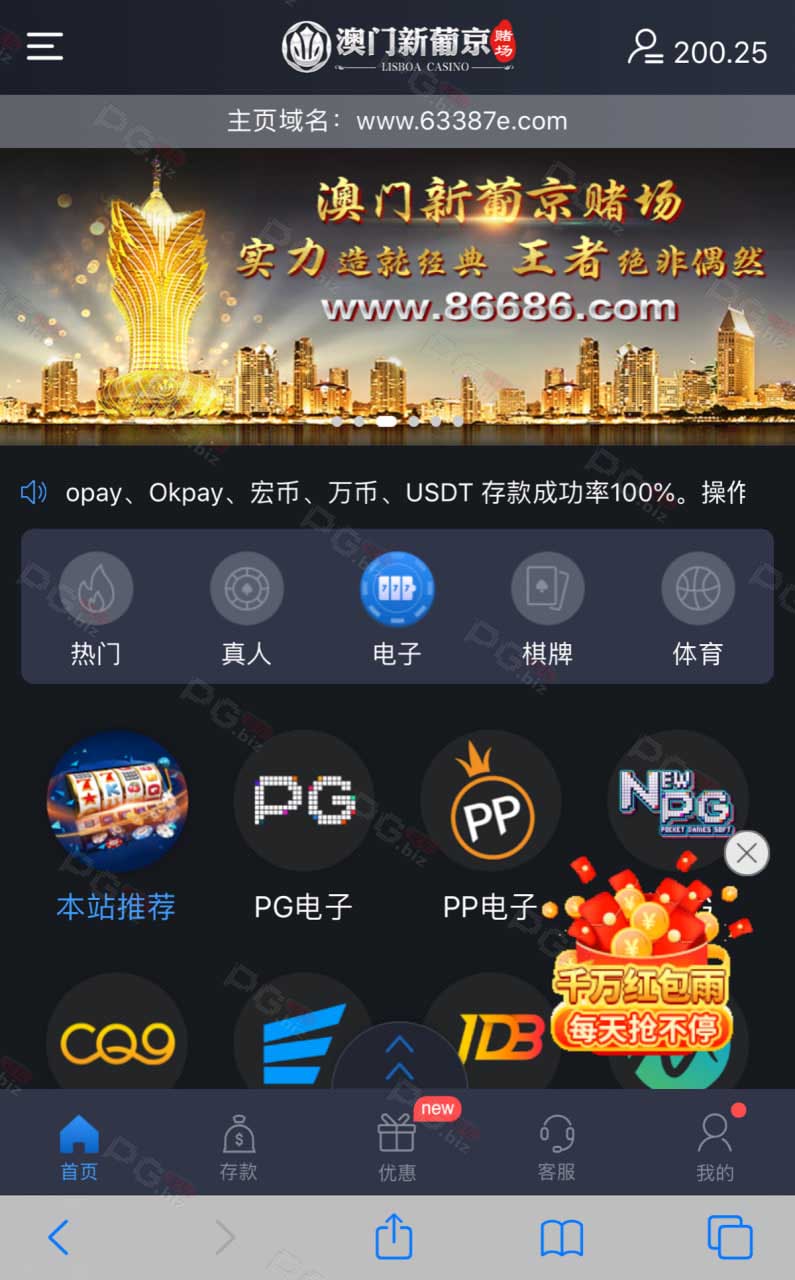Viewport: 795px width, 1280px height.
Task: Tap the browser share button
Action: [x=394, y=1236]
